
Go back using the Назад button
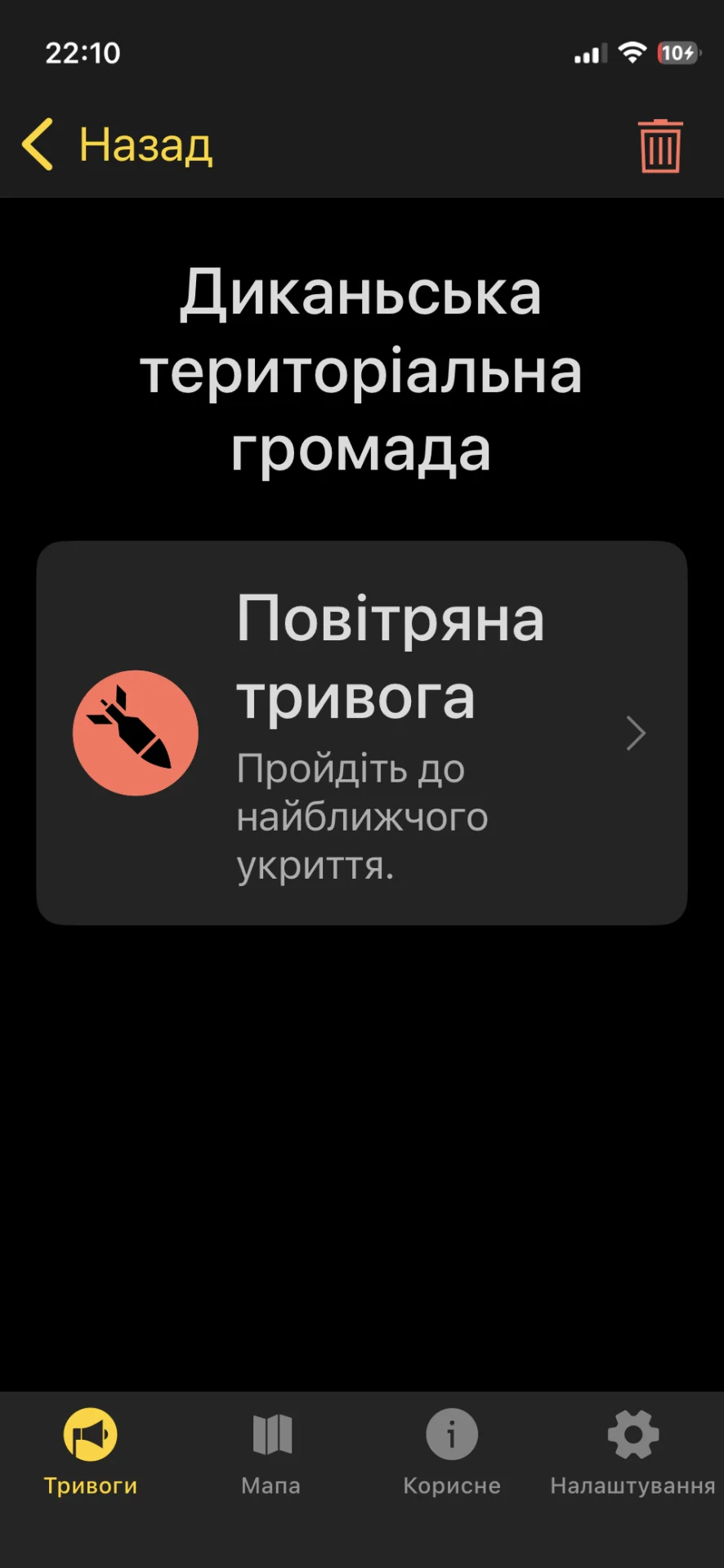pyautogui.click(x=118, y=145)
